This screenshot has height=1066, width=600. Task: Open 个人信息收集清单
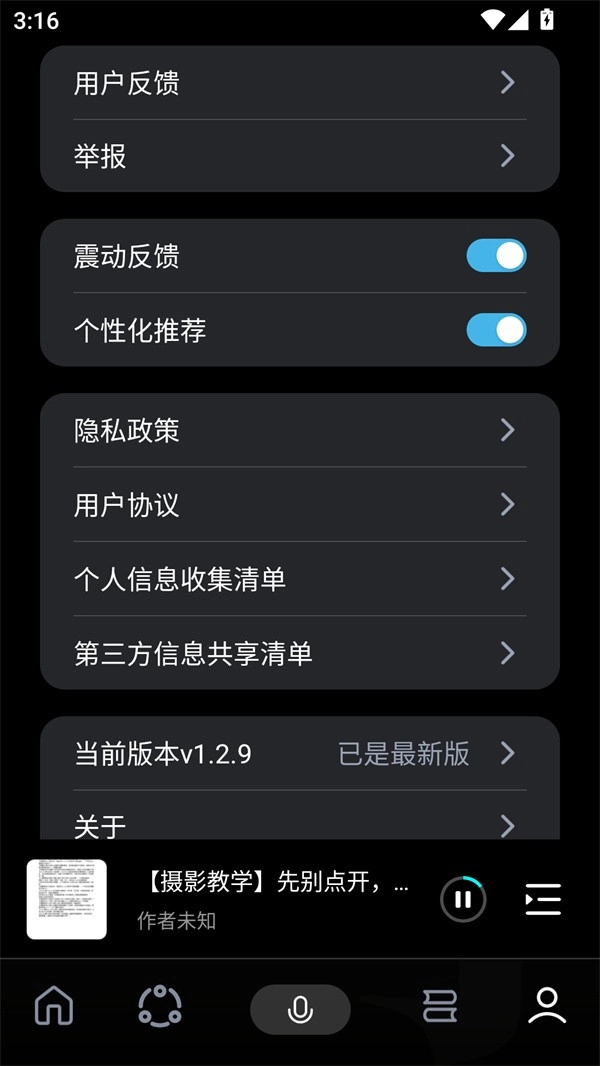[x=299, y=578]
